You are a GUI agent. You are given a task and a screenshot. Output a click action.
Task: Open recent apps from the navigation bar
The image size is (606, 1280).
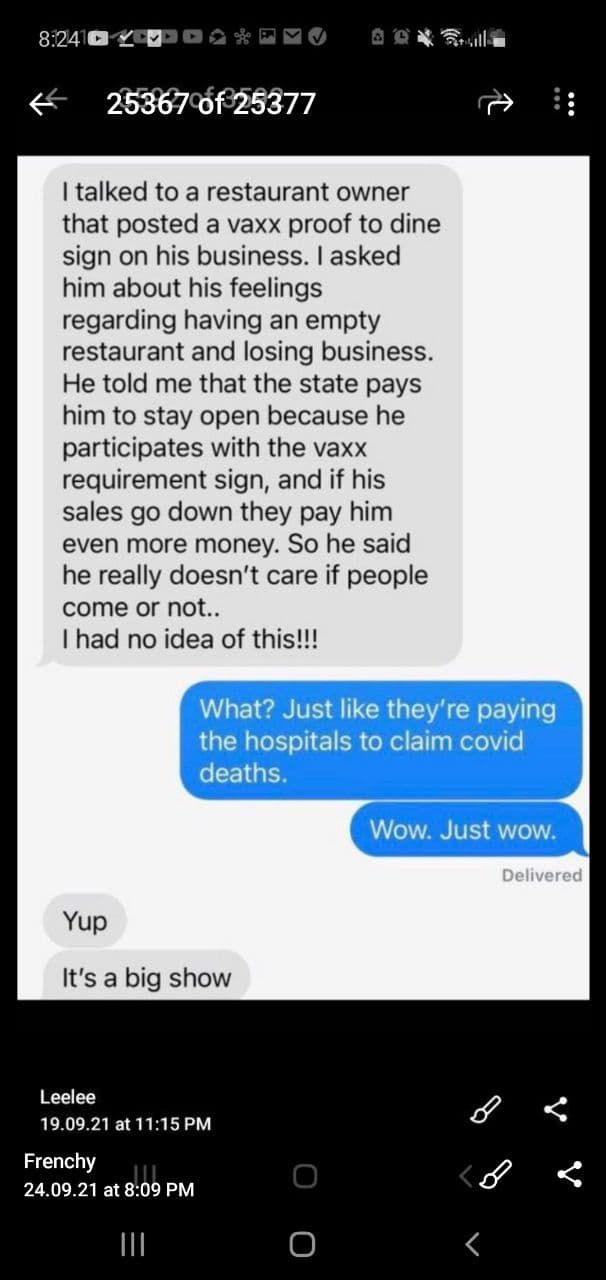coord(131,1244)
